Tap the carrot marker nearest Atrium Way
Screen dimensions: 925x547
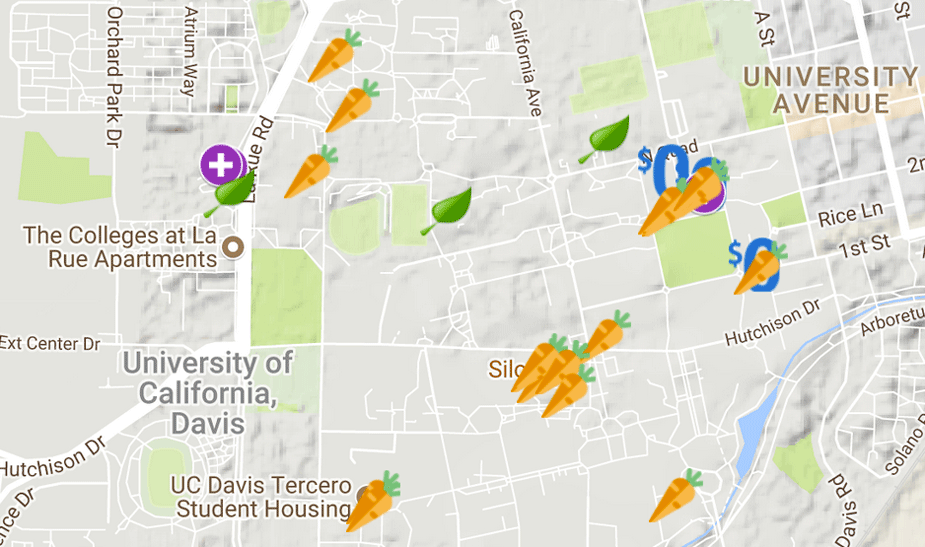coord(335,56)
